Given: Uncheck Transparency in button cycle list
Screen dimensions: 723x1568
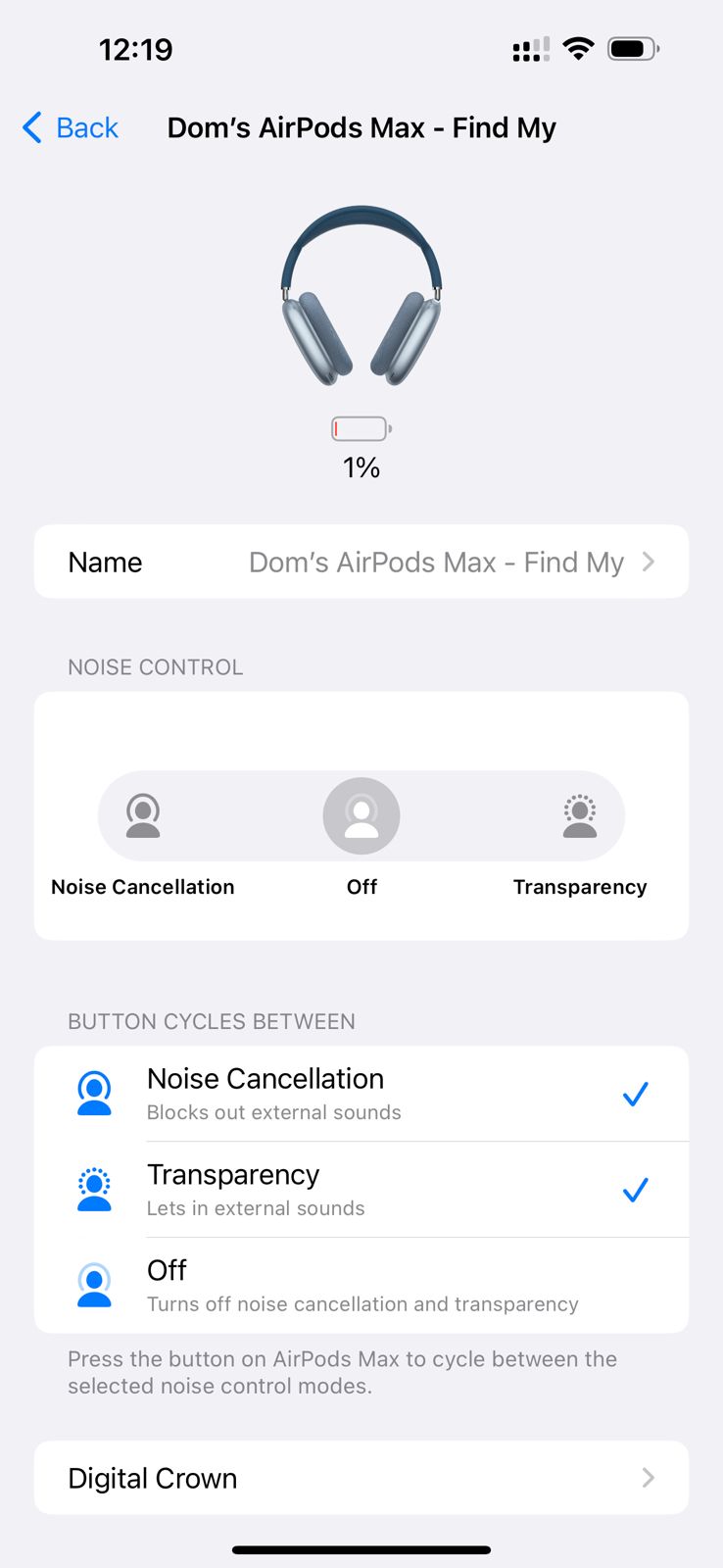Looking at the screenshot, I should coord(361,1190).
